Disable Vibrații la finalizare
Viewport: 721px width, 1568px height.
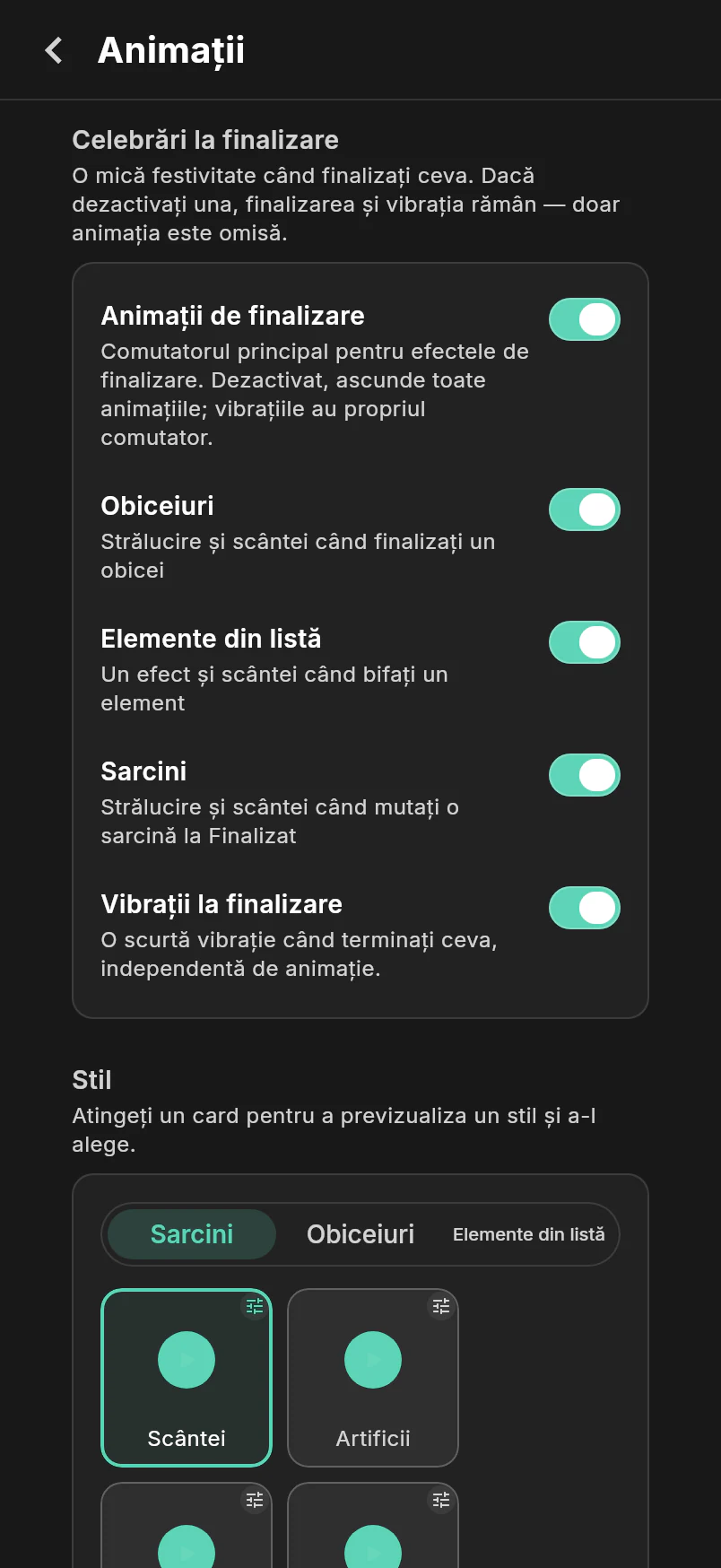click(585, 908)
